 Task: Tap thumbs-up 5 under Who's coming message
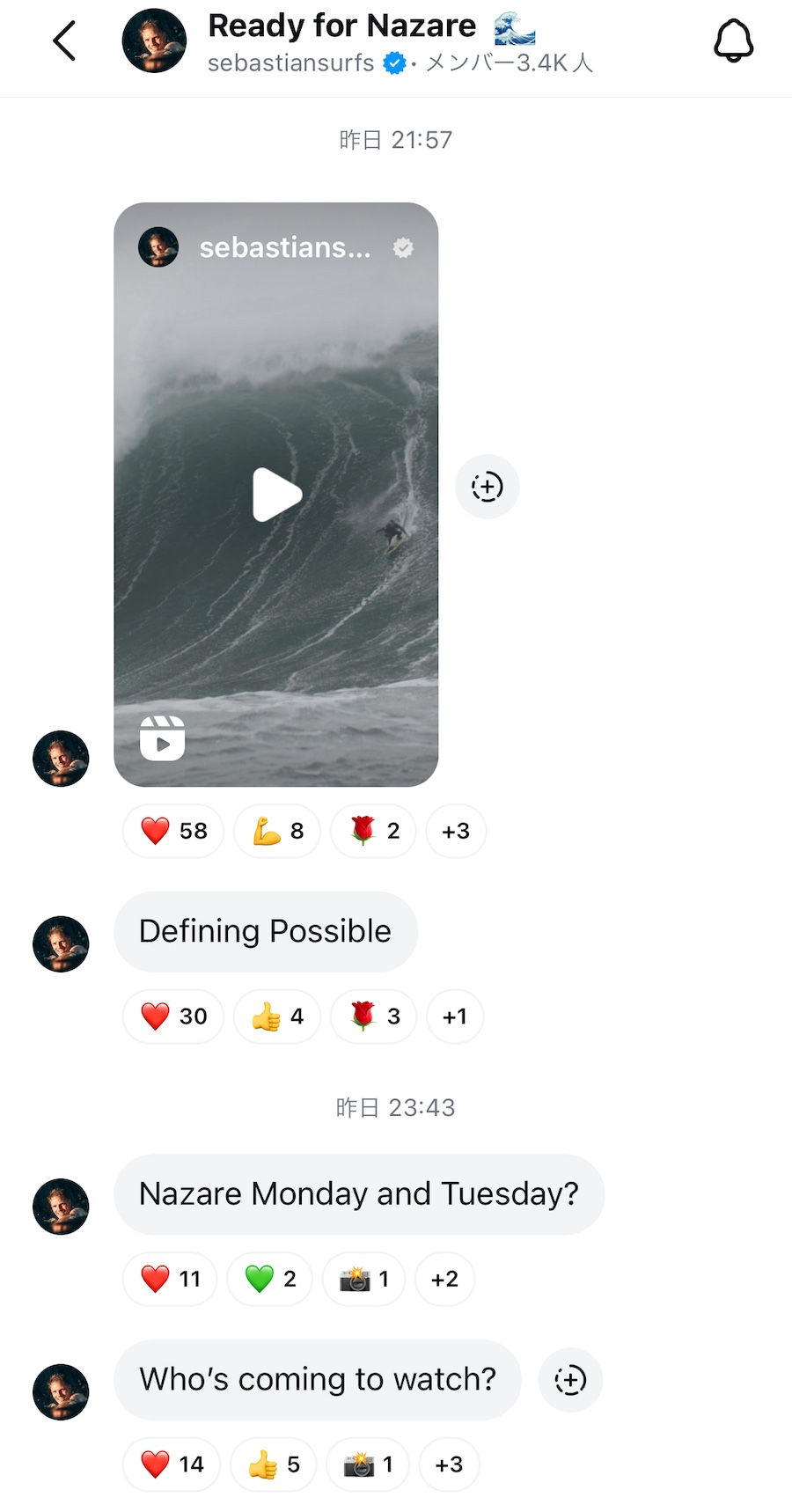click(273, 1464)
